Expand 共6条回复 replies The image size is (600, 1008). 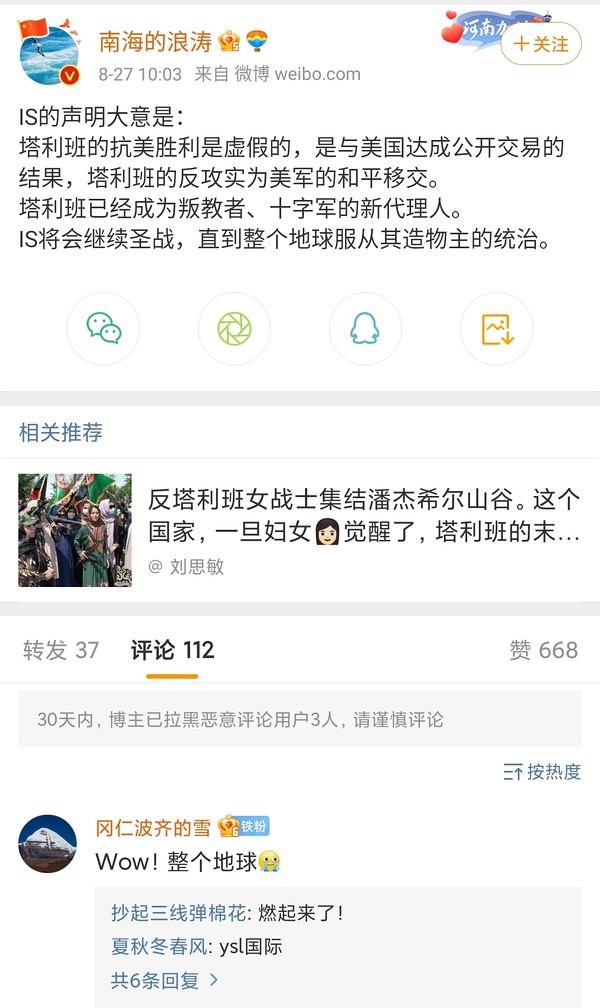[164, 980]
